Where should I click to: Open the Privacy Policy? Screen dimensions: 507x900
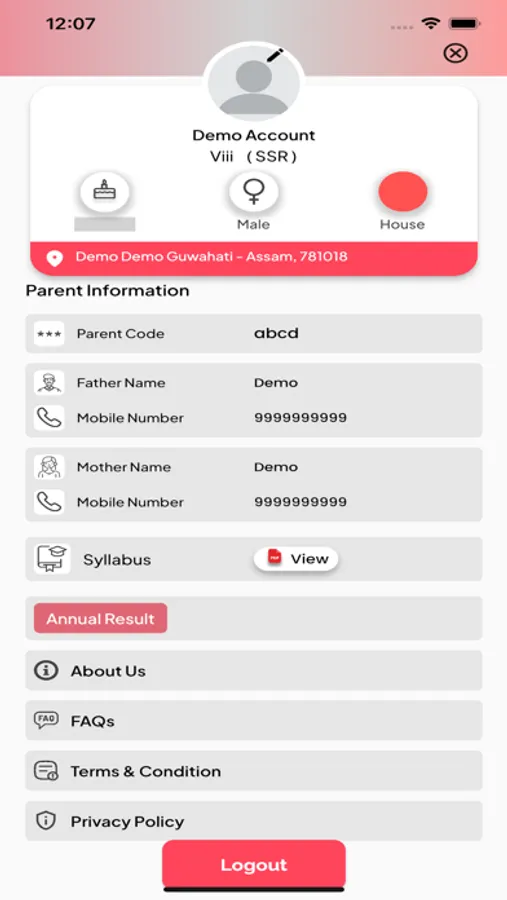(254, 821)
